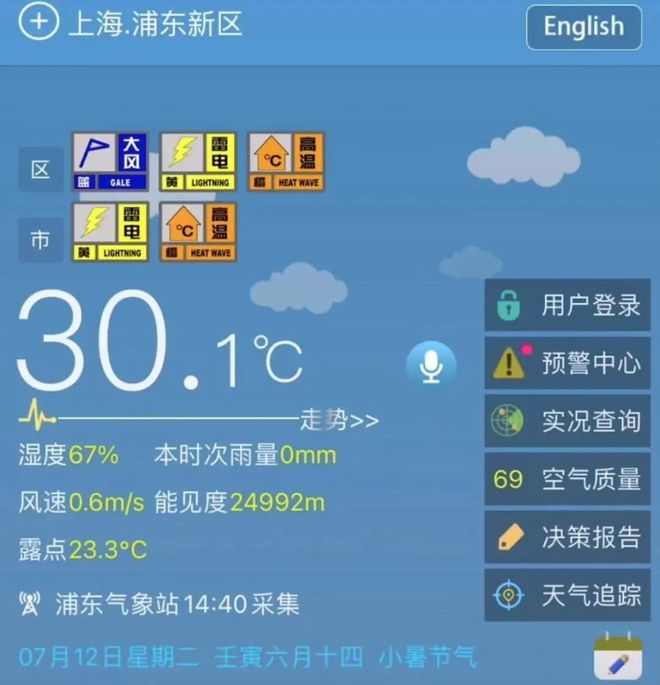Switch the language to English

point(583,27)
